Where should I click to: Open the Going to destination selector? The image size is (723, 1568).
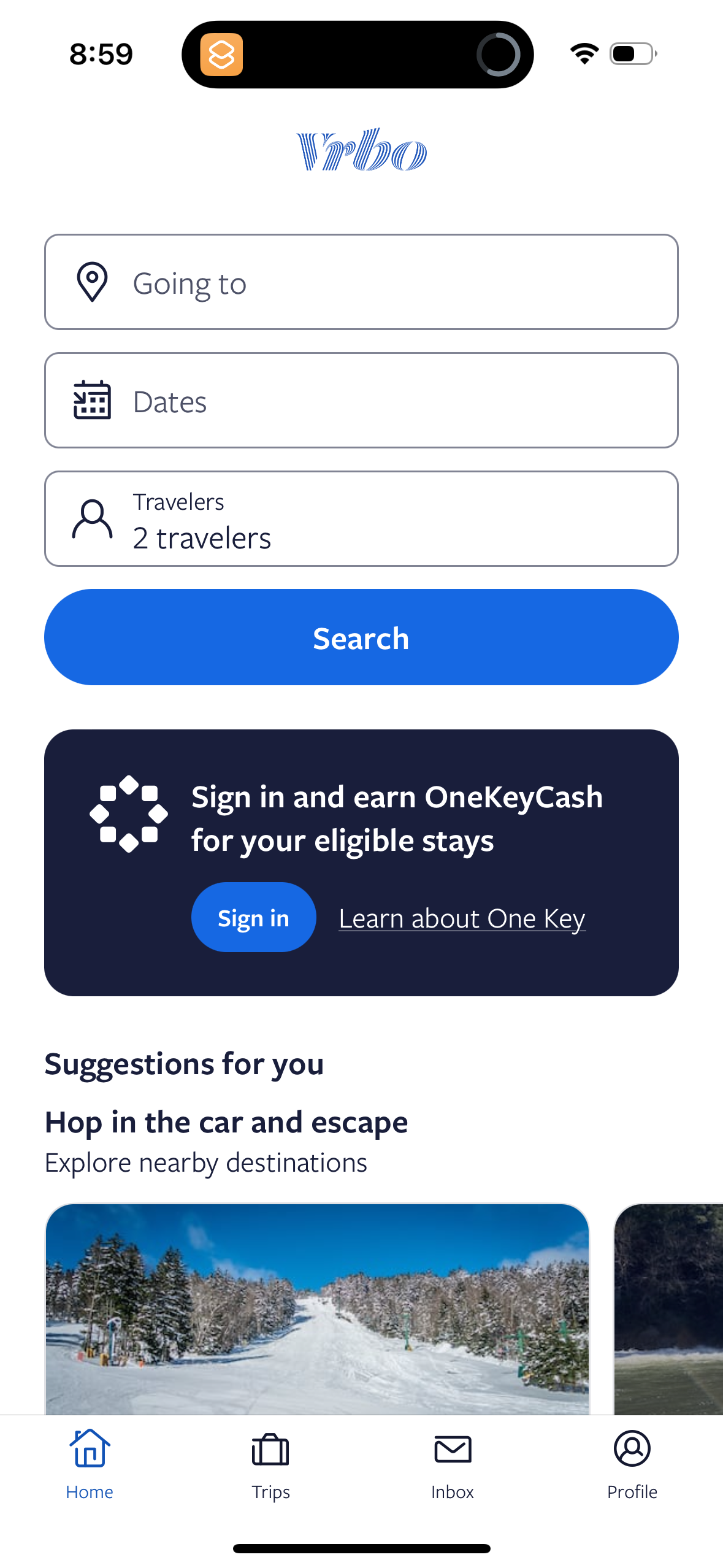[x=361, y=282]
